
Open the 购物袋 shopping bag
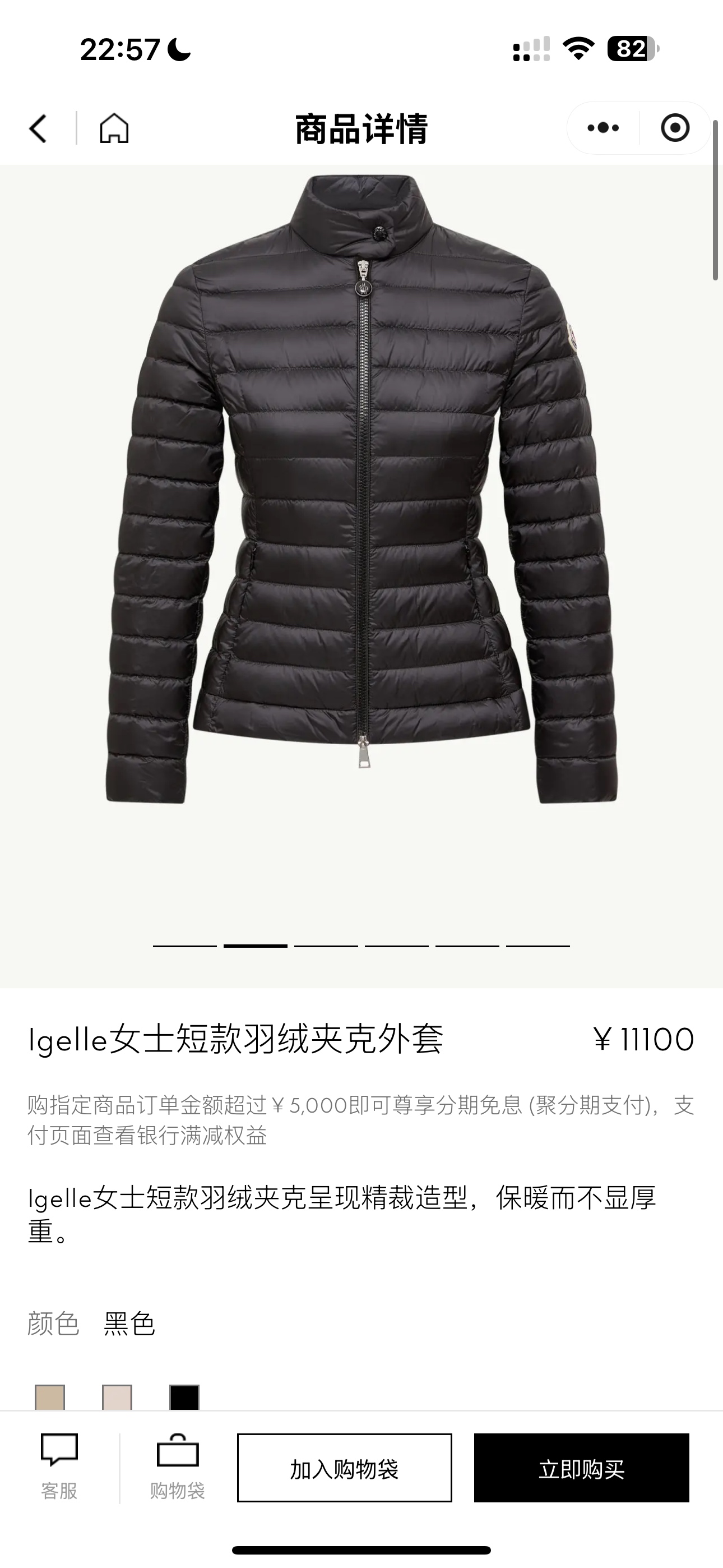click(x=177, y=1466)
